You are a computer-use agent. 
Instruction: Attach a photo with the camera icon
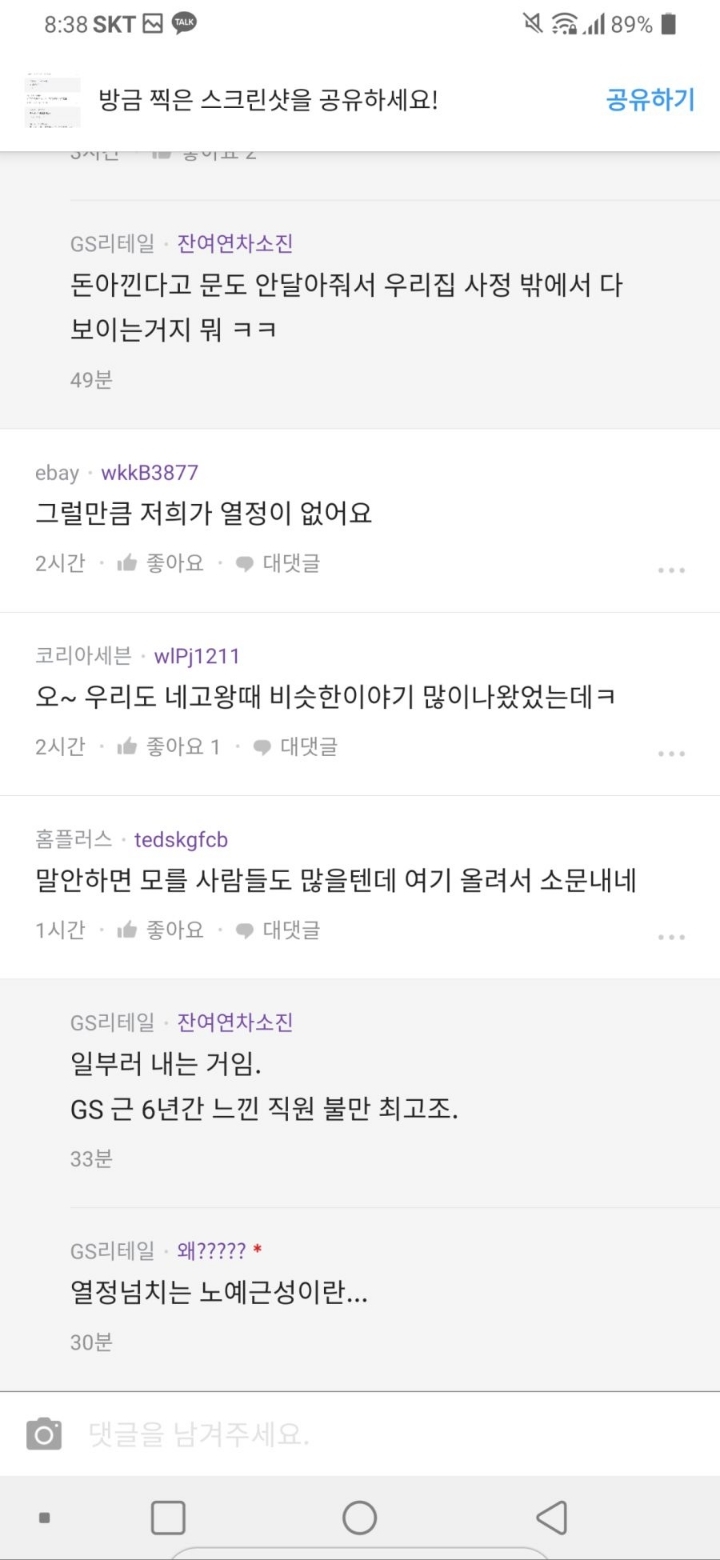point(44,1435)
